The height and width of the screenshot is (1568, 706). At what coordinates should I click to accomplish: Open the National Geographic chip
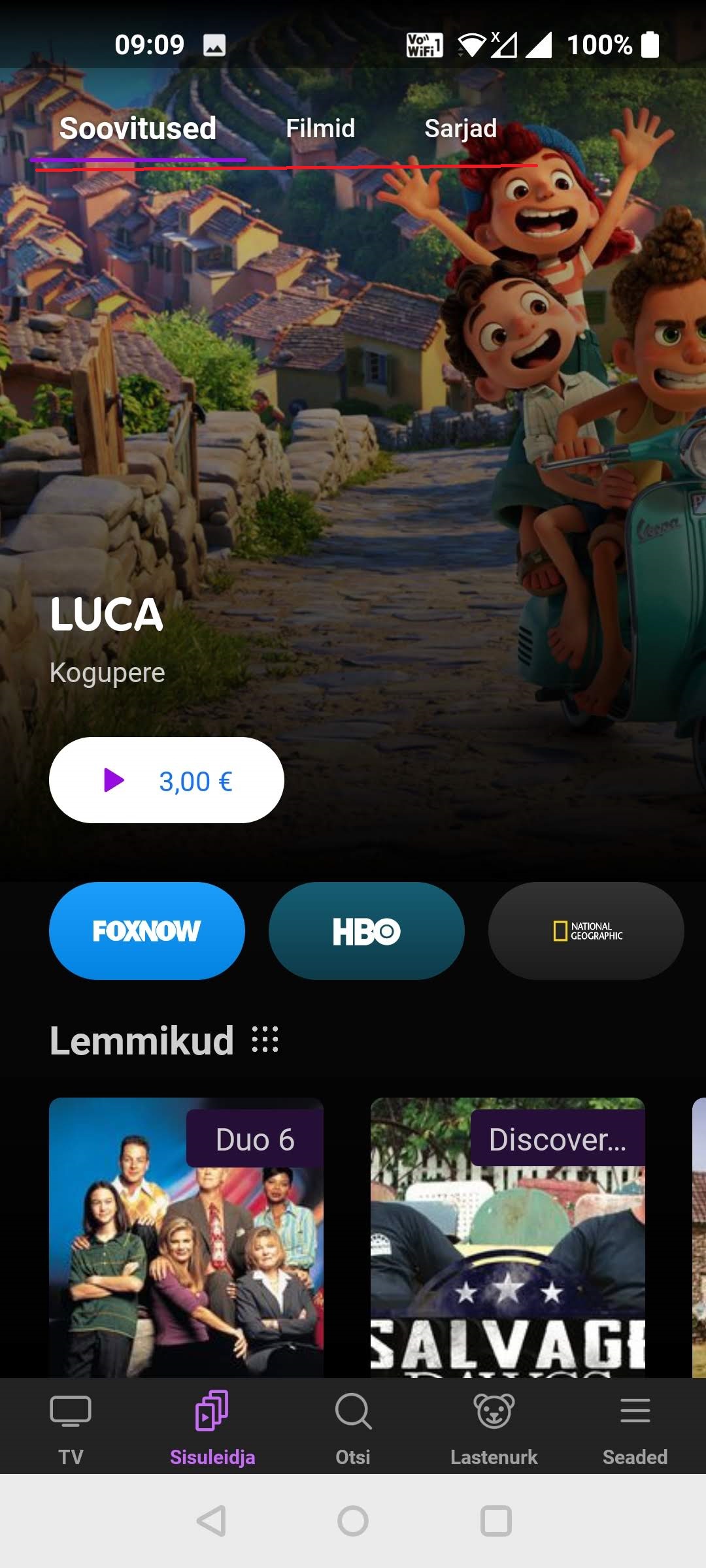click(586, 931)
